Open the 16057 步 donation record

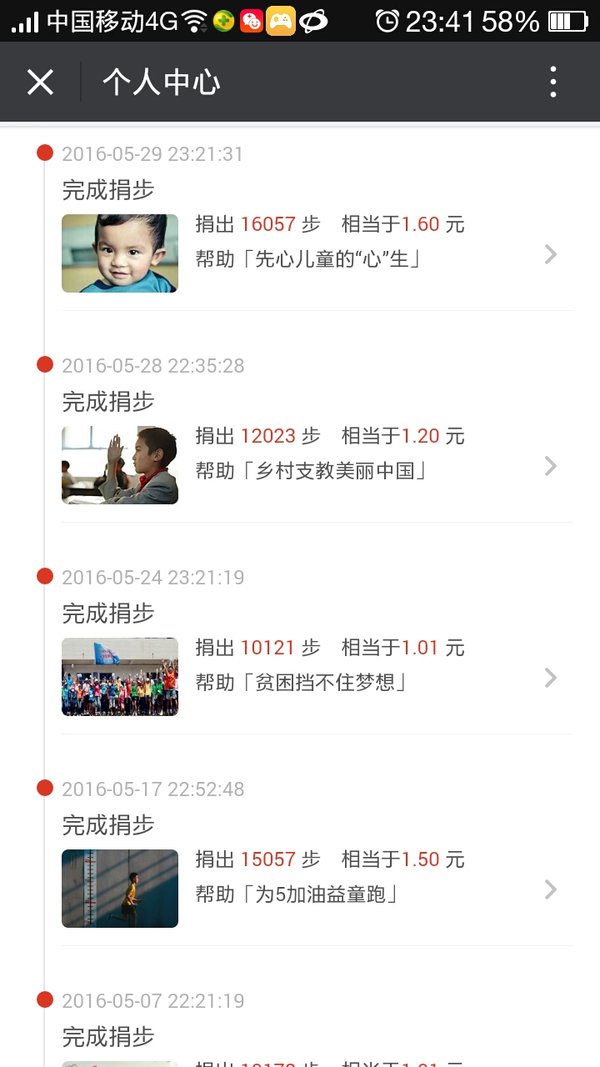coord(318,253)
